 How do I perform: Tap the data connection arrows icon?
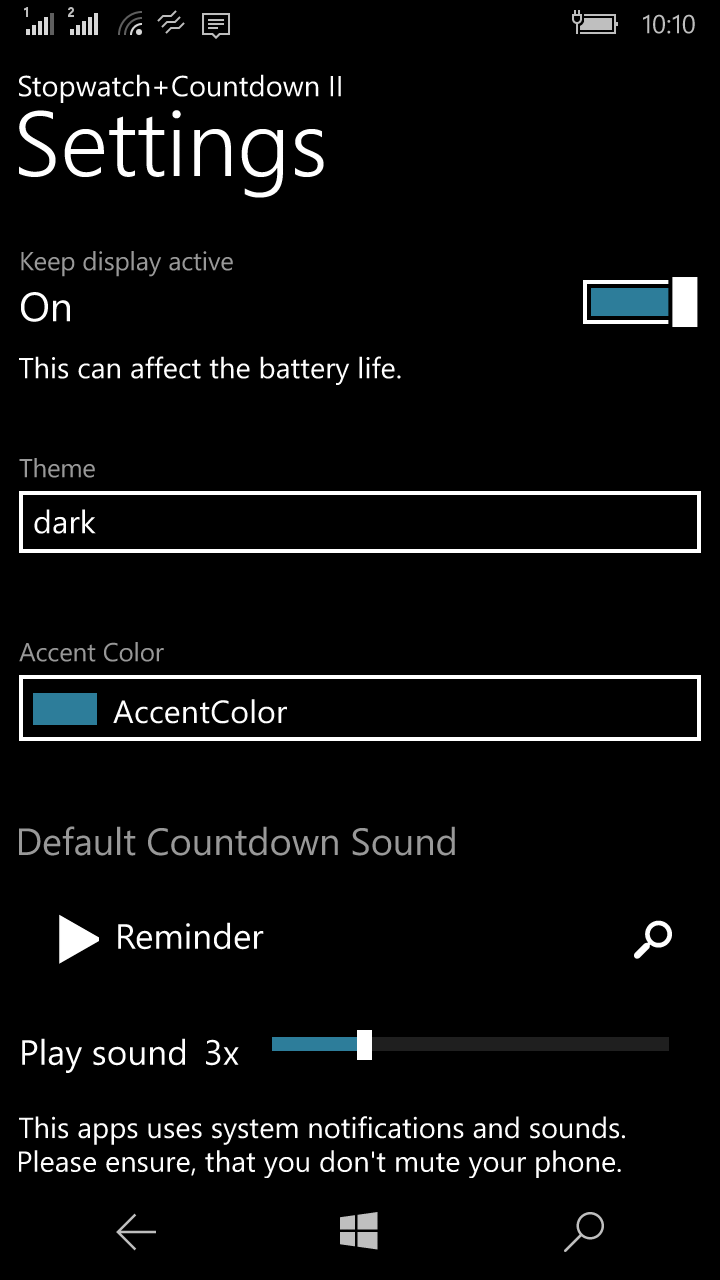tap(171, 23)
